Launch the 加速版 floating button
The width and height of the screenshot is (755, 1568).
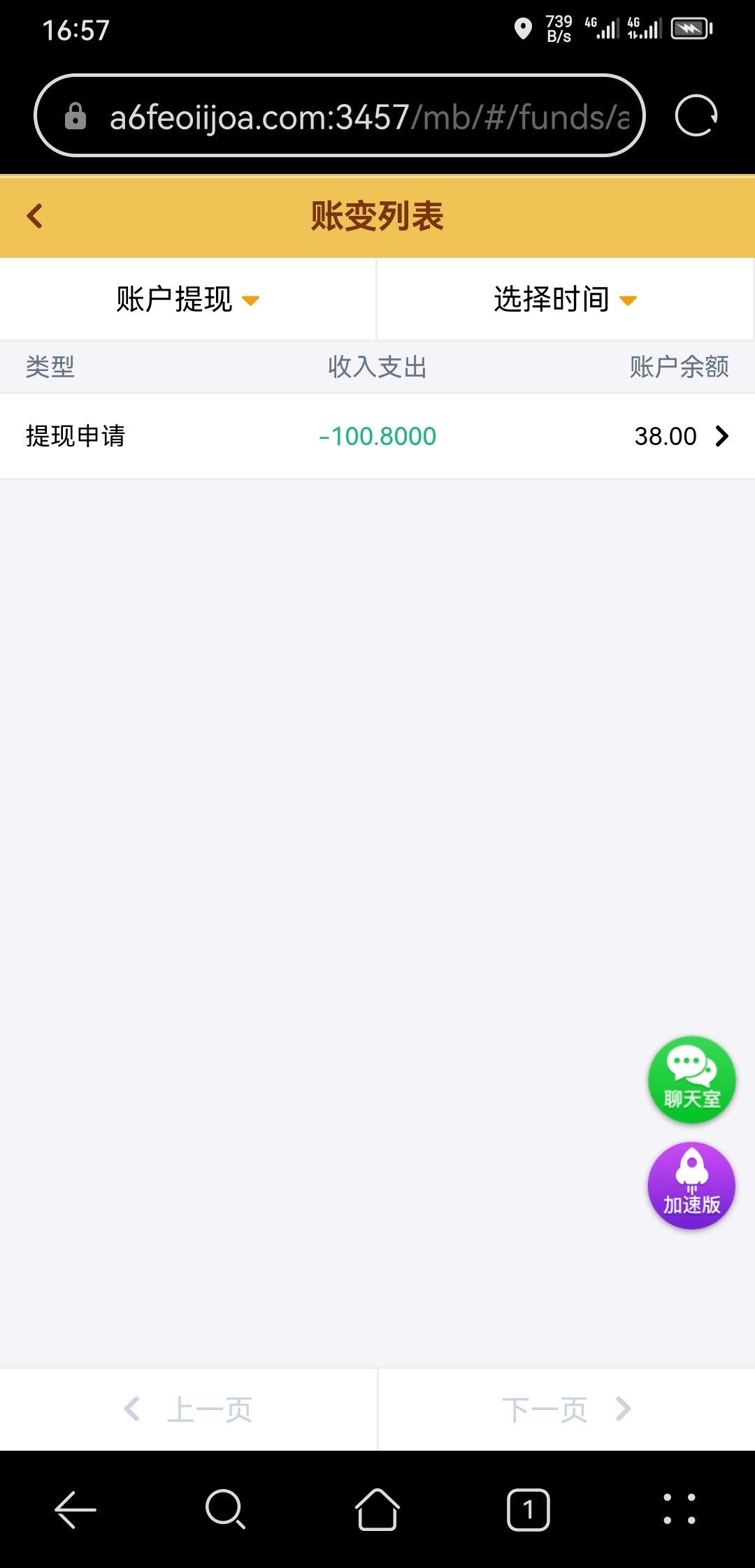(691, 1186)
